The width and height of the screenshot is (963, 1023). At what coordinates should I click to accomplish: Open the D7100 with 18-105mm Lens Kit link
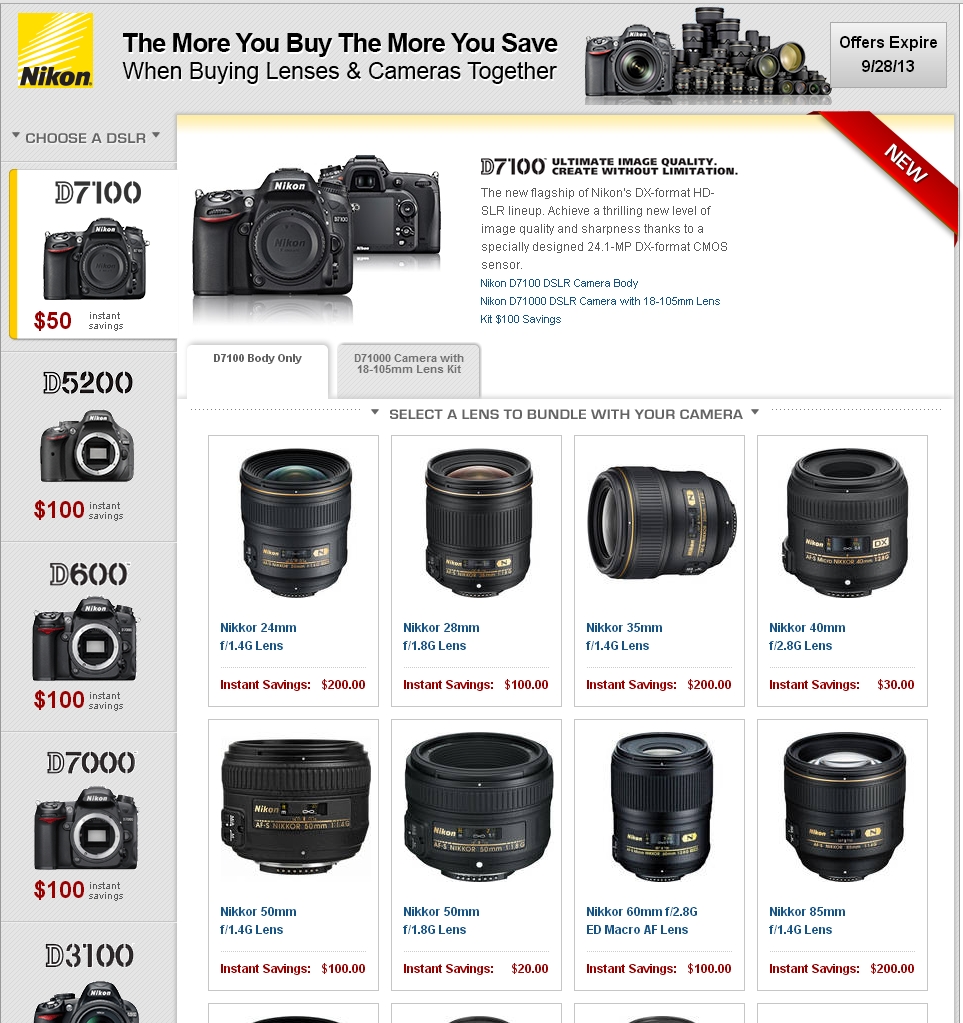pos(599,301)
